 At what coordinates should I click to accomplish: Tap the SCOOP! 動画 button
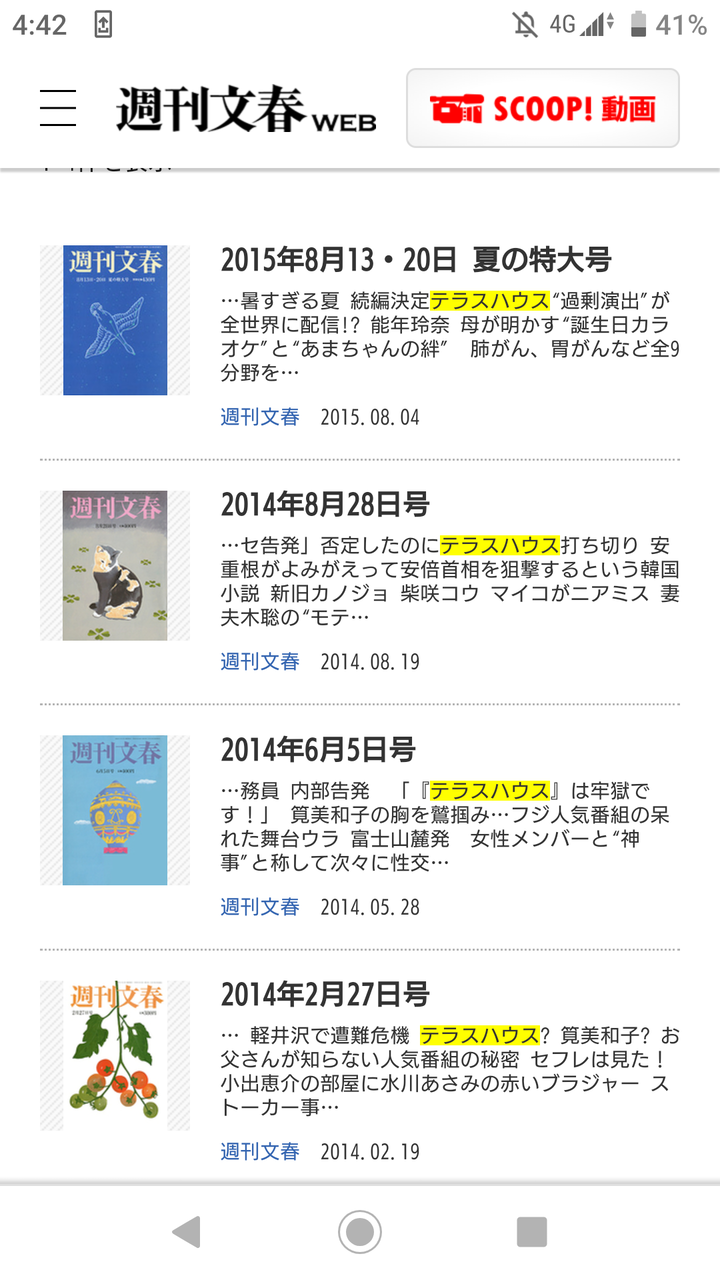tap(543, 108)
